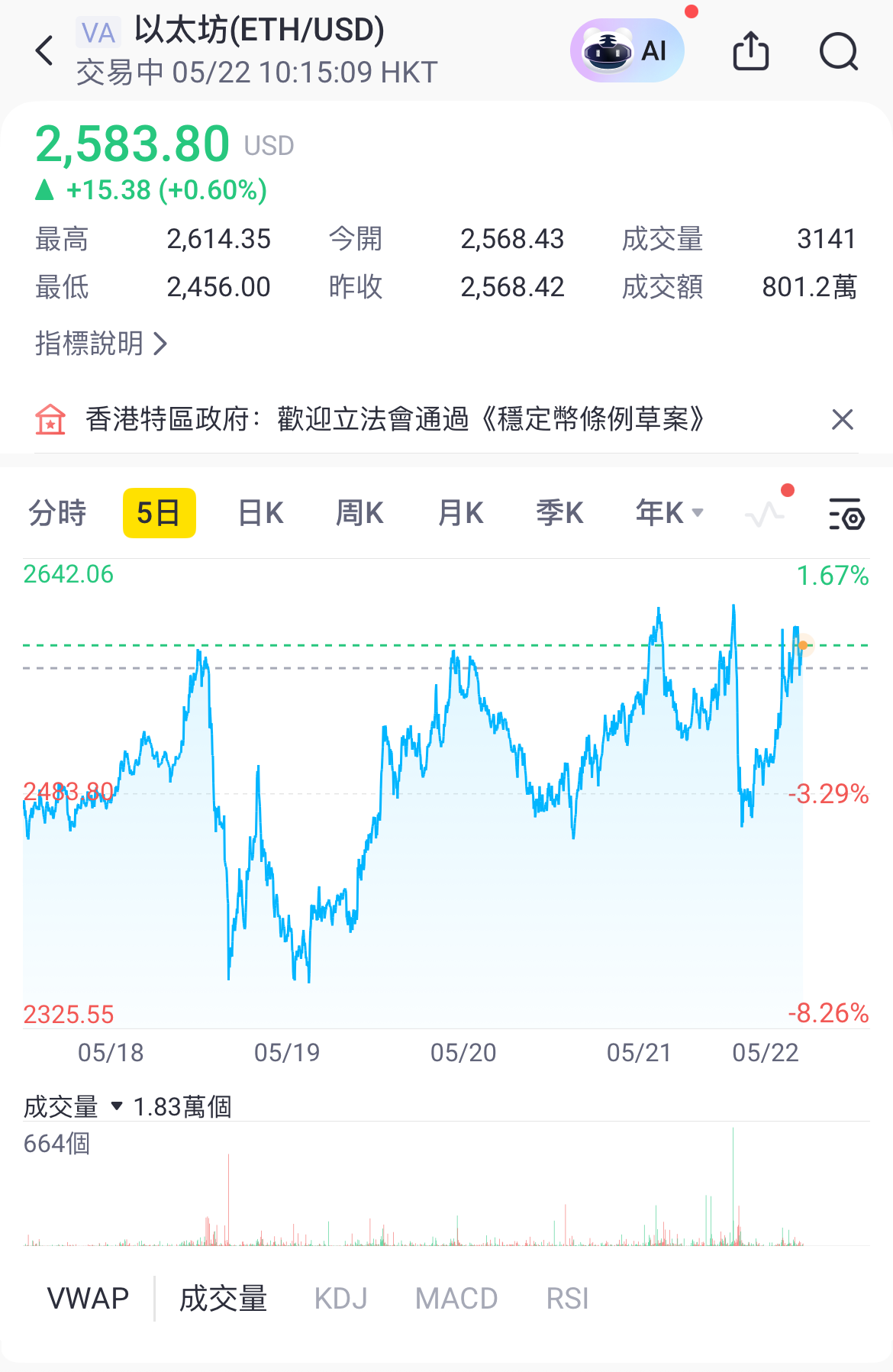Image resolution: width=893 pixels, height=1372 pixels.
Task: Switch to the 日K chart
Action: click(x=261, y=513)
